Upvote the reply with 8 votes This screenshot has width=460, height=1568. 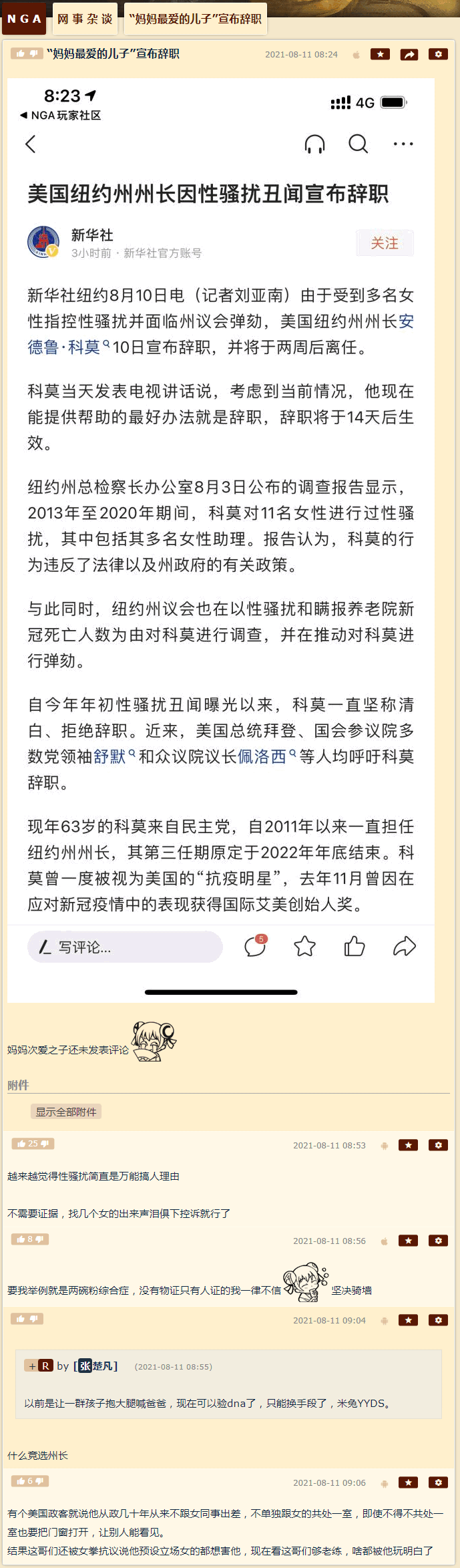click(x=21, y=1239)
